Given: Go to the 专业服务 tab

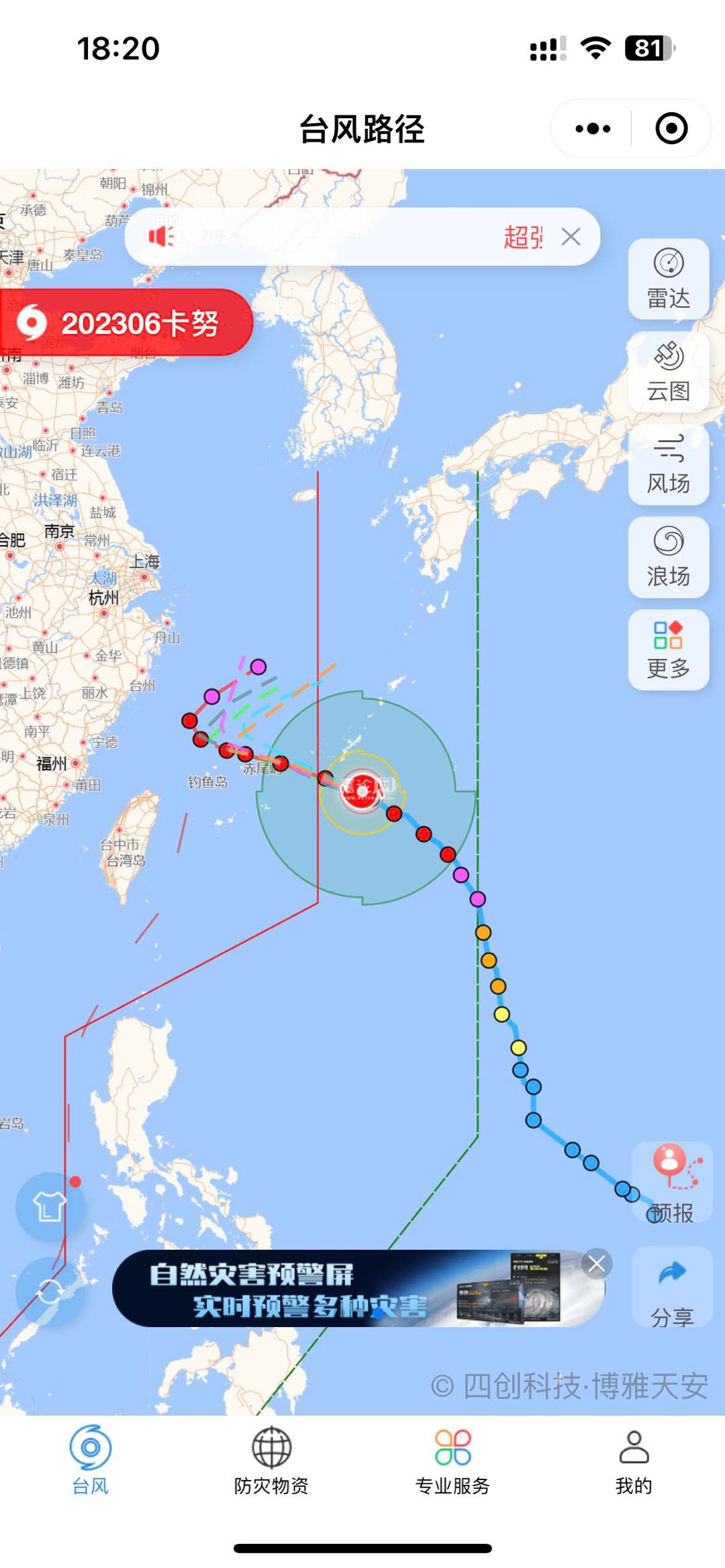Looking at the screenshot, I should pos(452,1461).
